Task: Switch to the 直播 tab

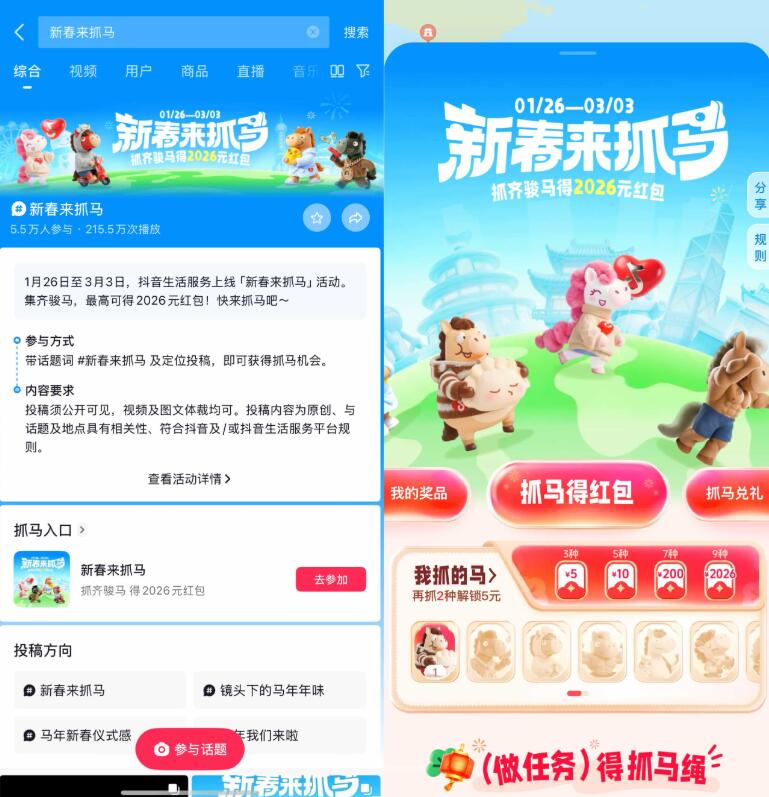Action: (x=250, y=71)
